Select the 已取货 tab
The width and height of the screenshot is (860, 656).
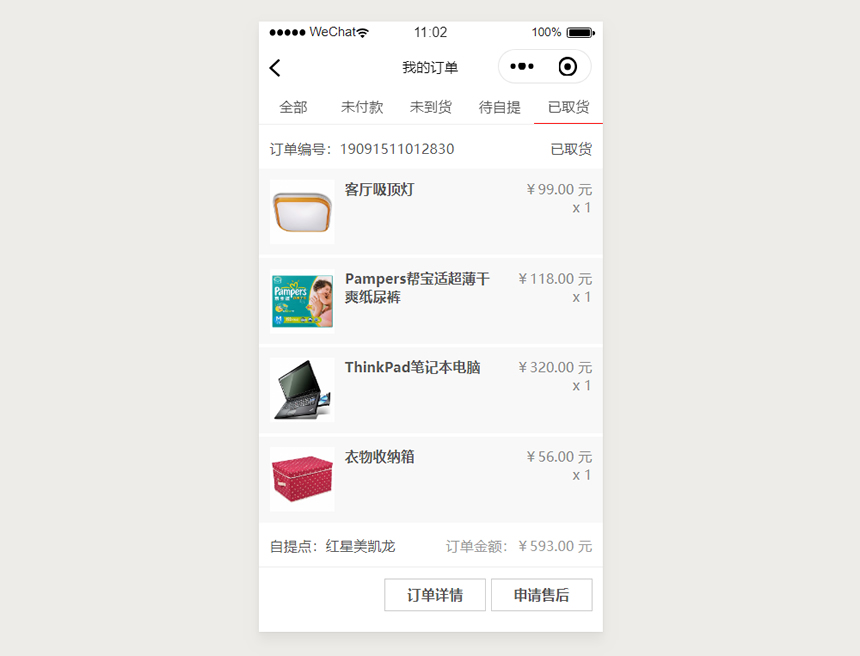[568, 107]
